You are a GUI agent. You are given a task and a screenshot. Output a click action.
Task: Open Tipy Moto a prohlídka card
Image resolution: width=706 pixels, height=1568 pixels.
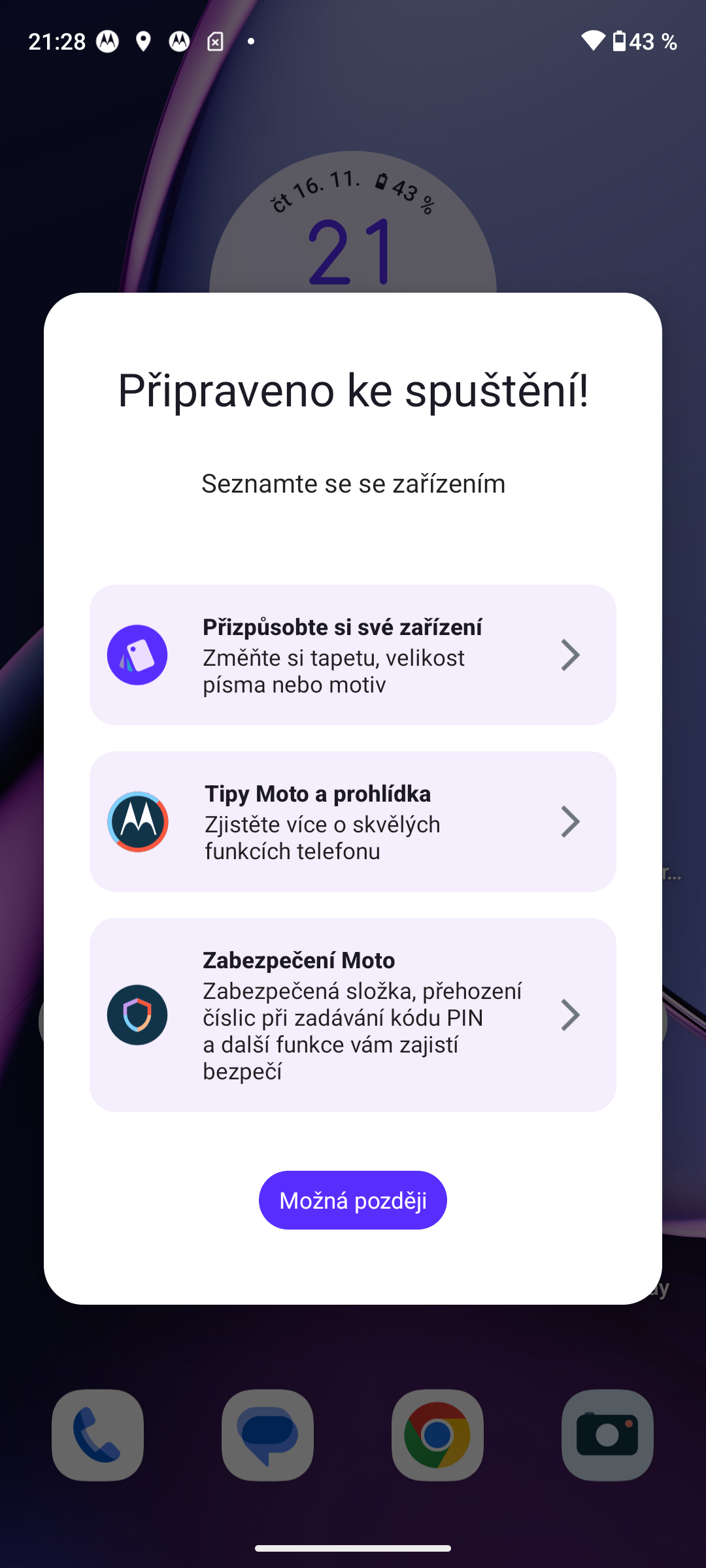[353, 821]
